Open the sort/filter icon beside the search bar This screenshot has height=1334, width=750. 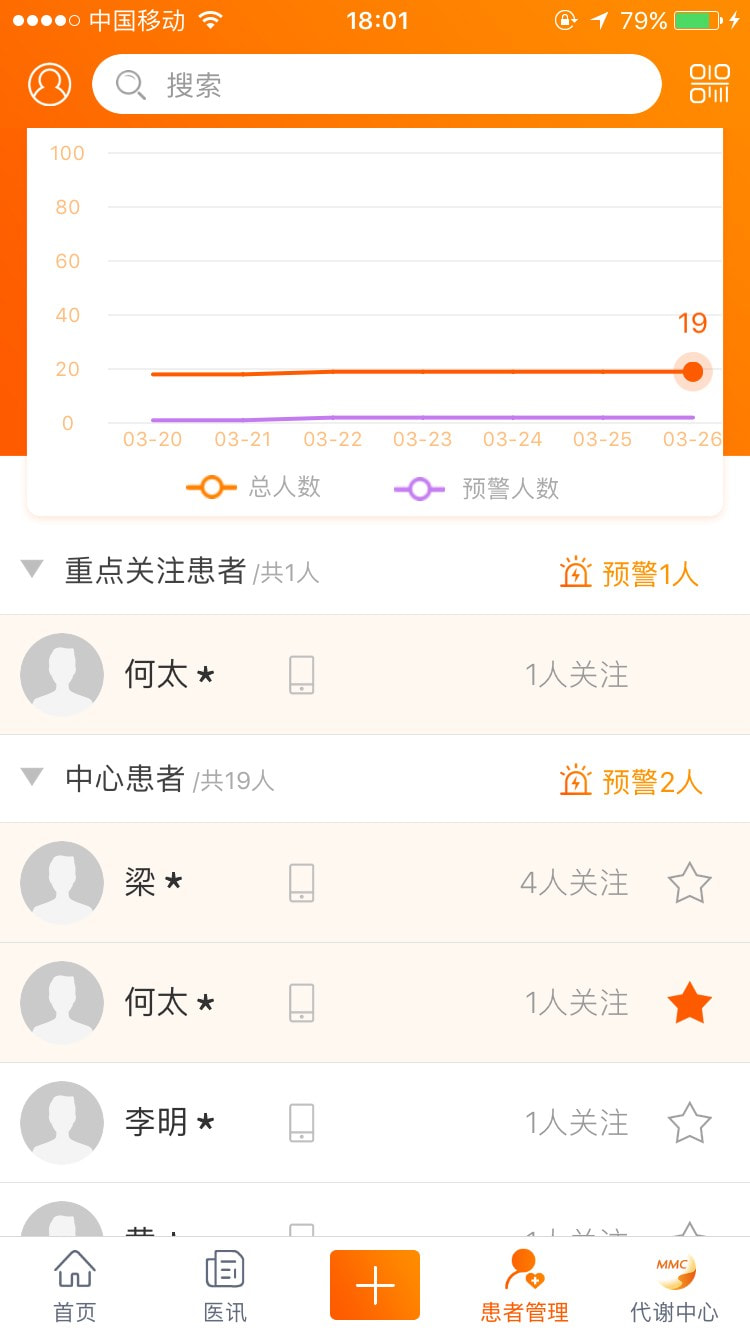click(x=710, y=84)
